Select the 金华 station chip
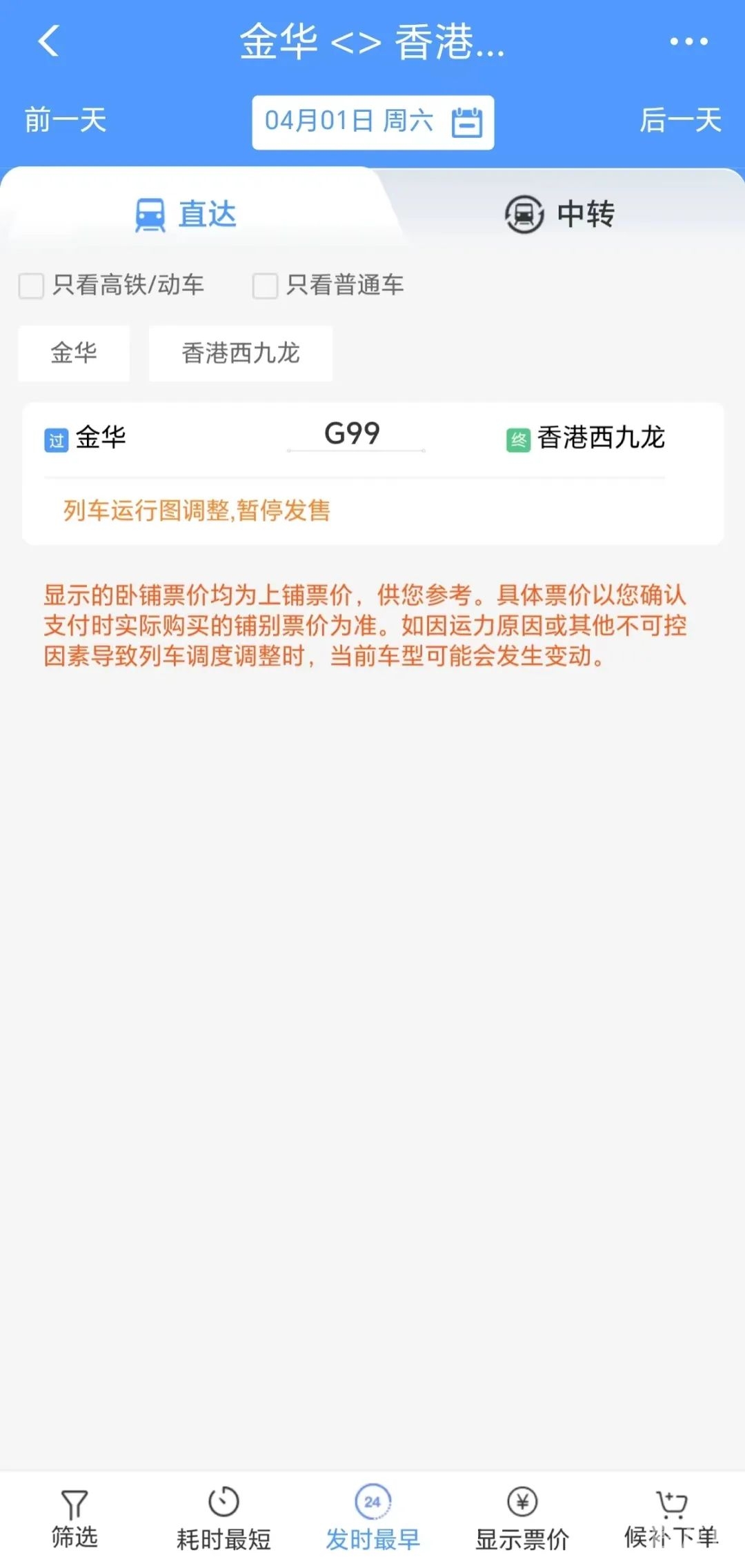The width and height of the screenshot is (745, 1568). [x=74, y=353]
